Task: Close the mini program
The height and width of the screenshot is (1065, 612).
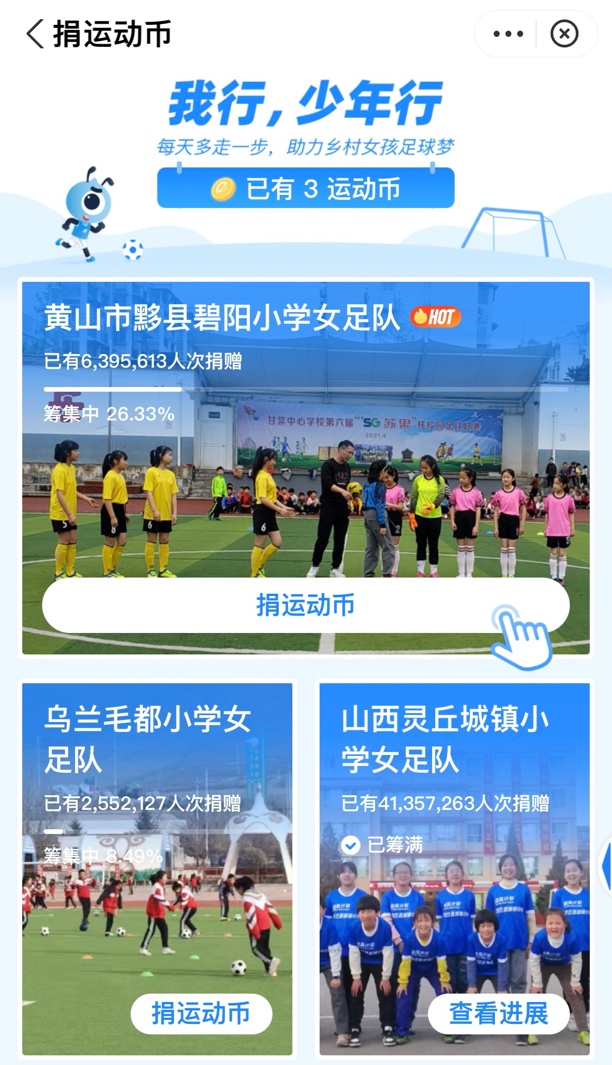Action: click(x=565, y=34)
